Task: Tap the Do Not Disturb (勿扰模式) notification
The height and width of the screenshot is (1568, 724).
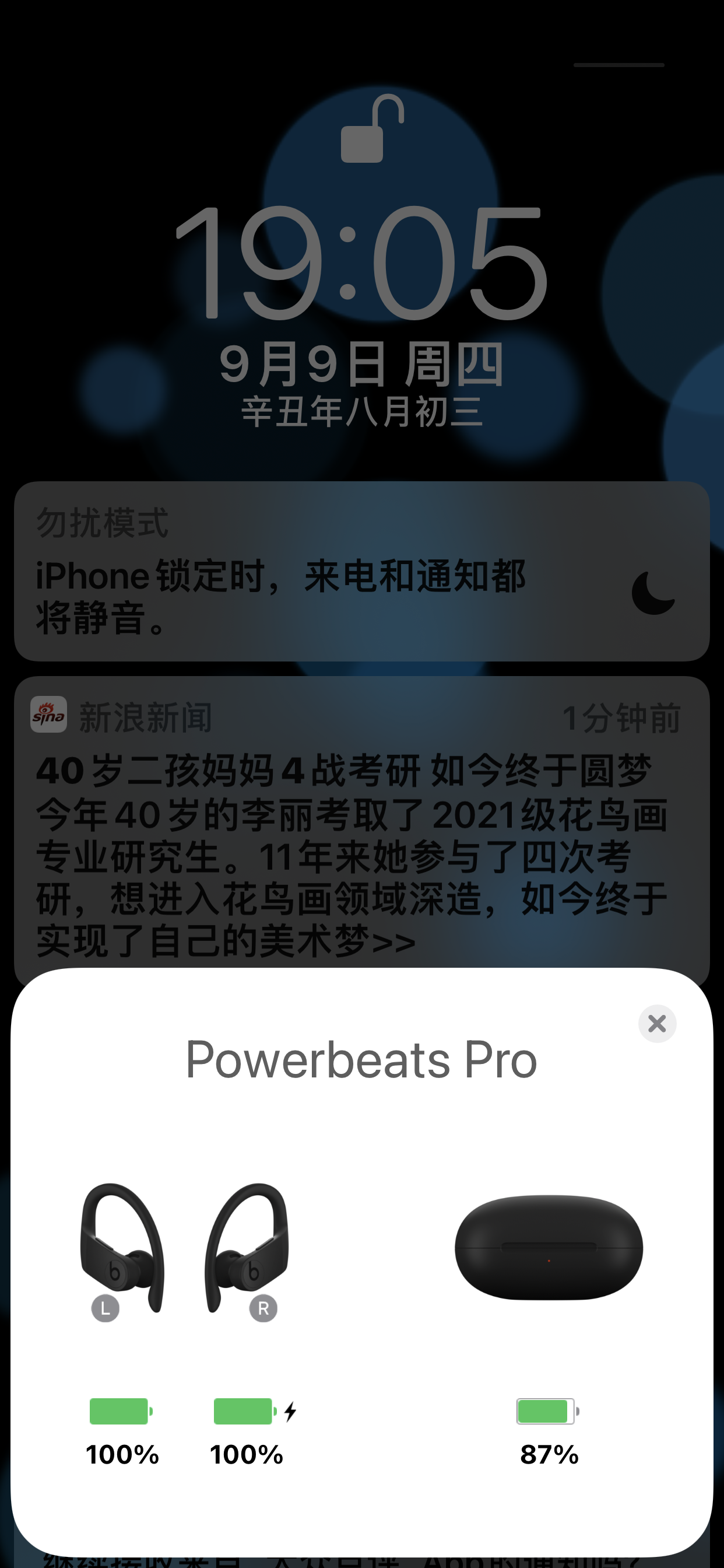Action: tap(361, 571)
